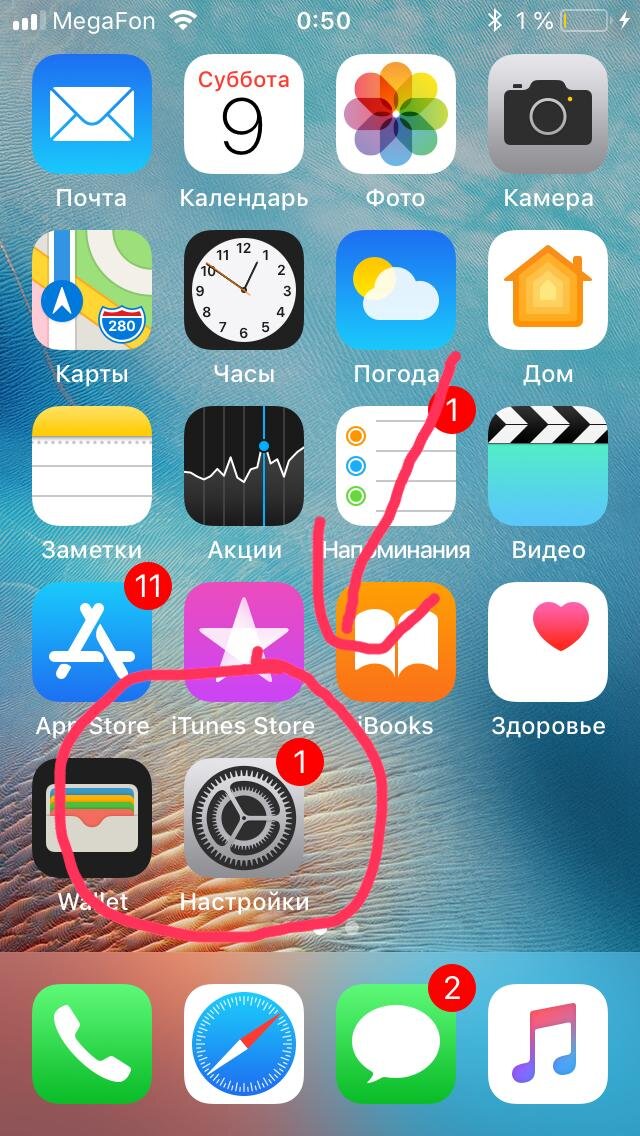Open the Камера app

click(x=548, y=115)
